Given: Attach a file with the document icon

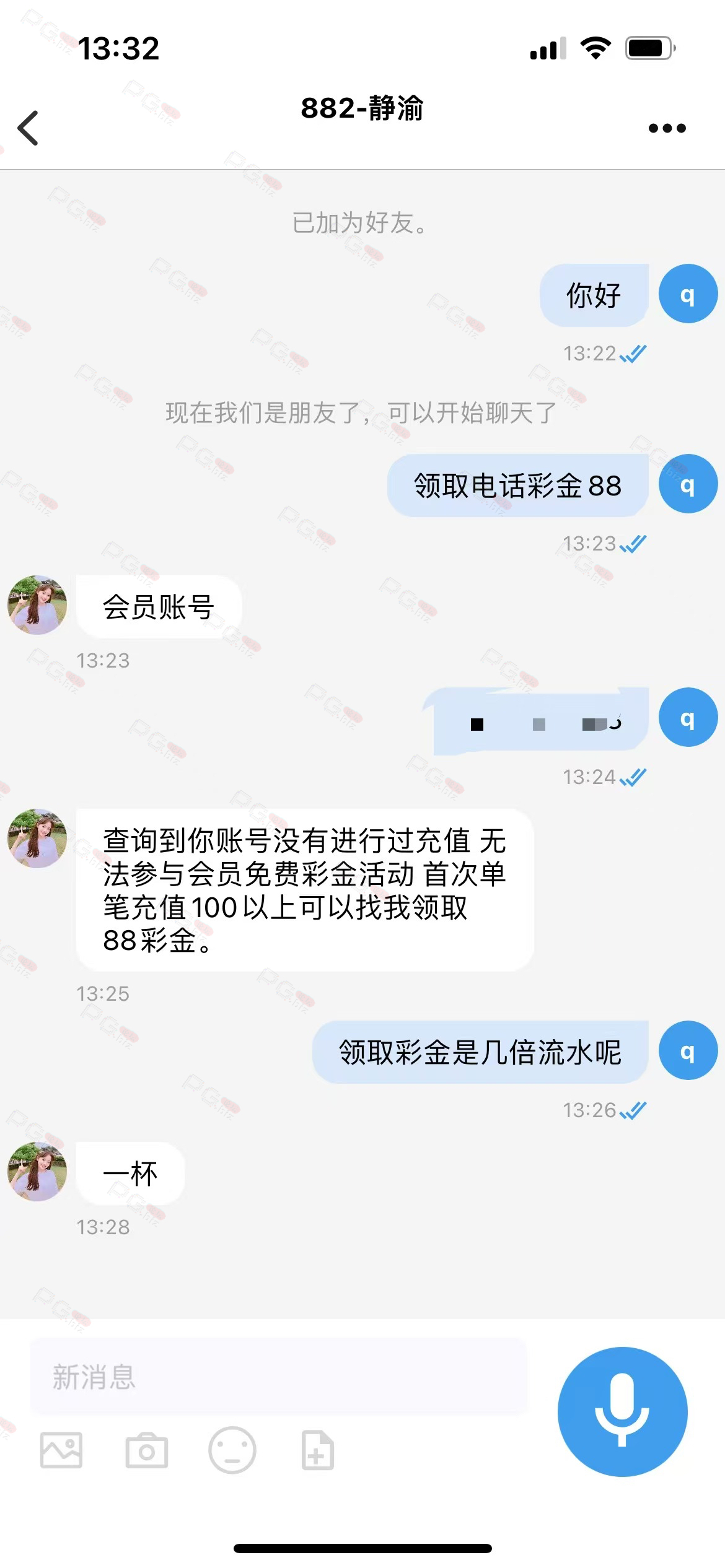Looking at the screenshot, I should click(x=318, y=1450).
